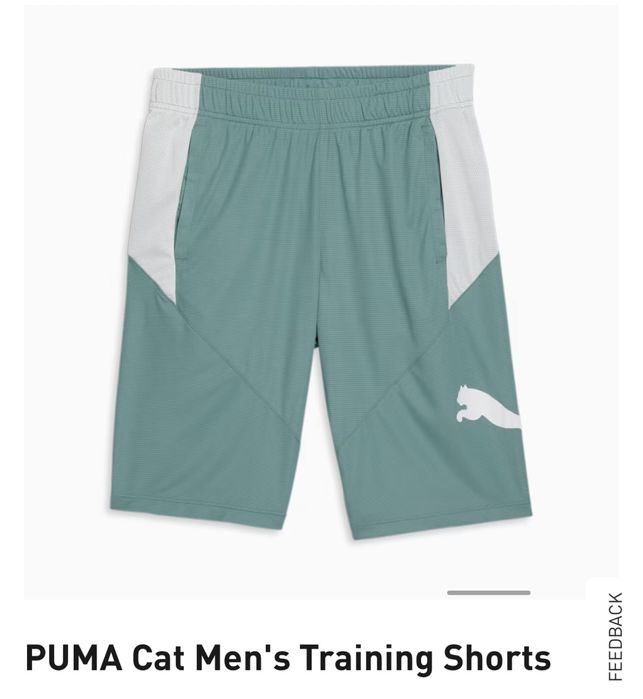
Task: Open the FEEDBACK side tab
Action: [x=615, y=637]
